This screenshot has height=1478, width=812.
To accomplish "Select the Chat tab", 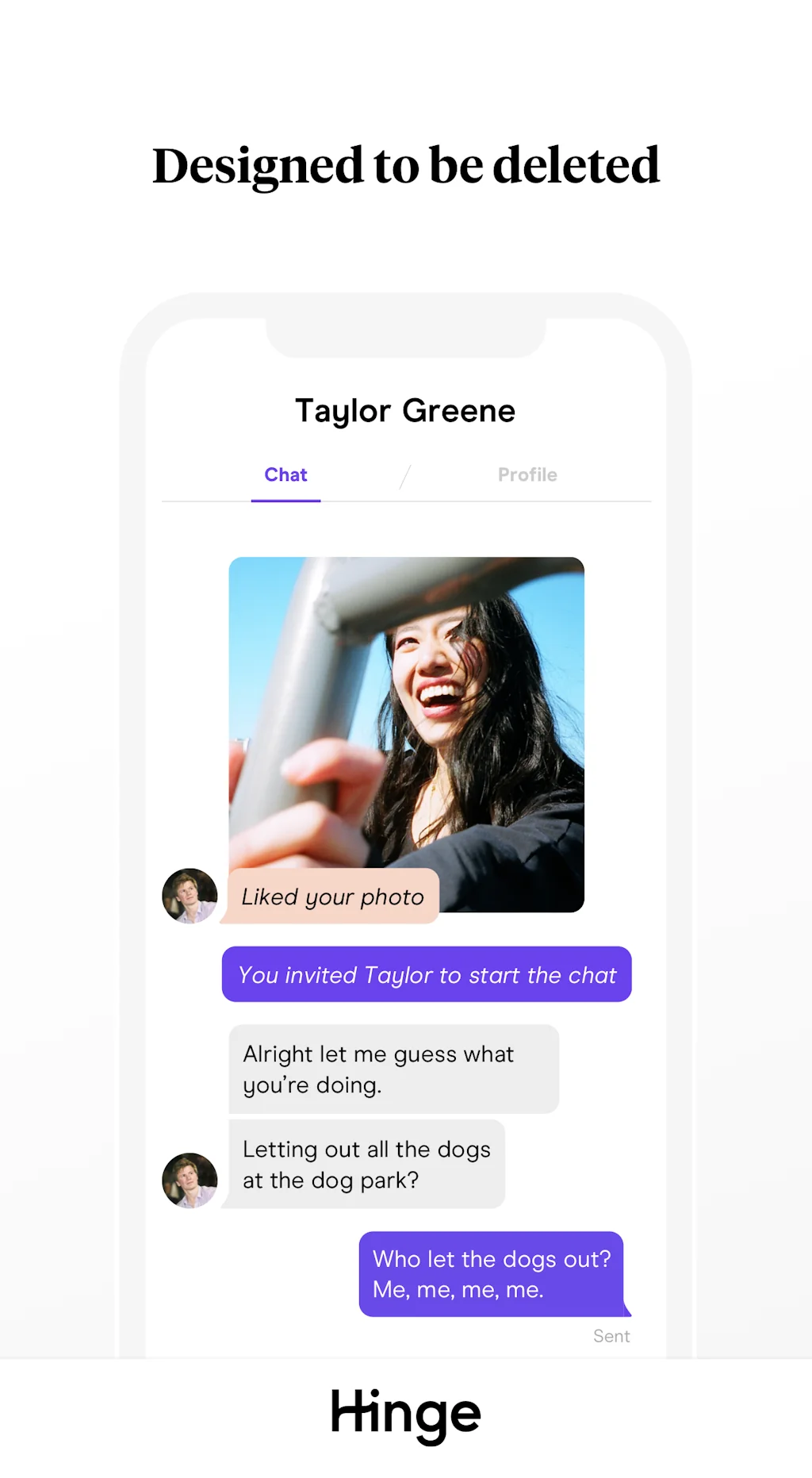I will pyautogui.click(x=285, y=474).
